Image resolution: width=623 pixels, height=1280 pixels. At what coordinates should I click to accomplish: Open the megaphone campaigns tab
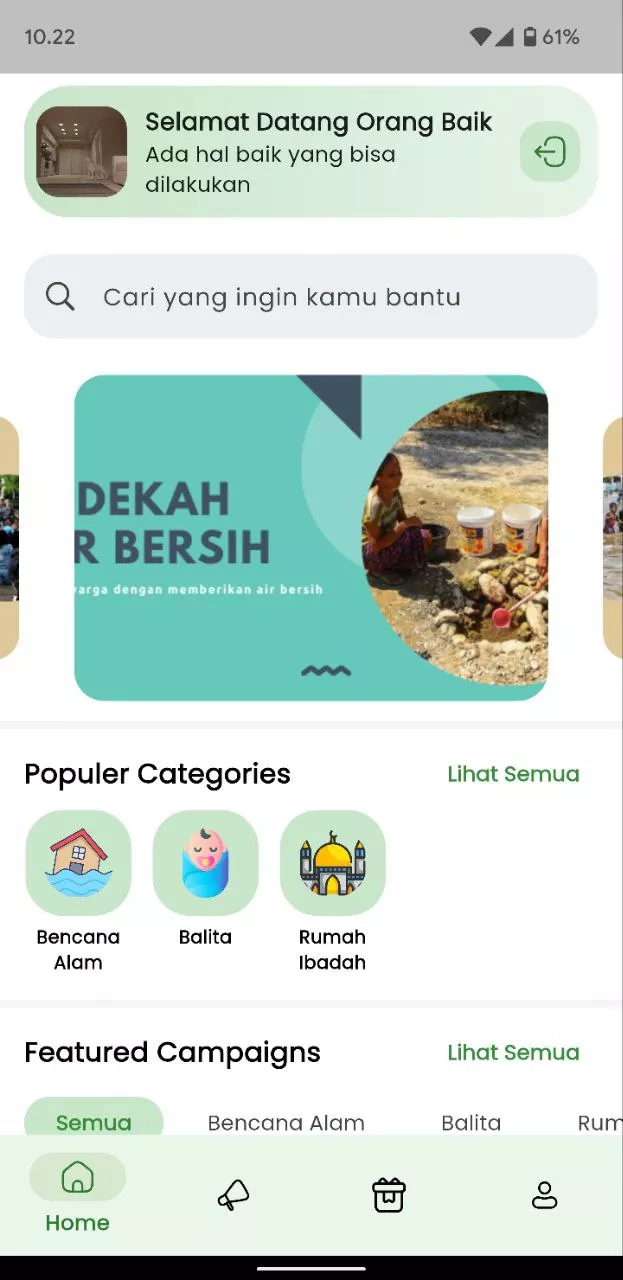233,1195
